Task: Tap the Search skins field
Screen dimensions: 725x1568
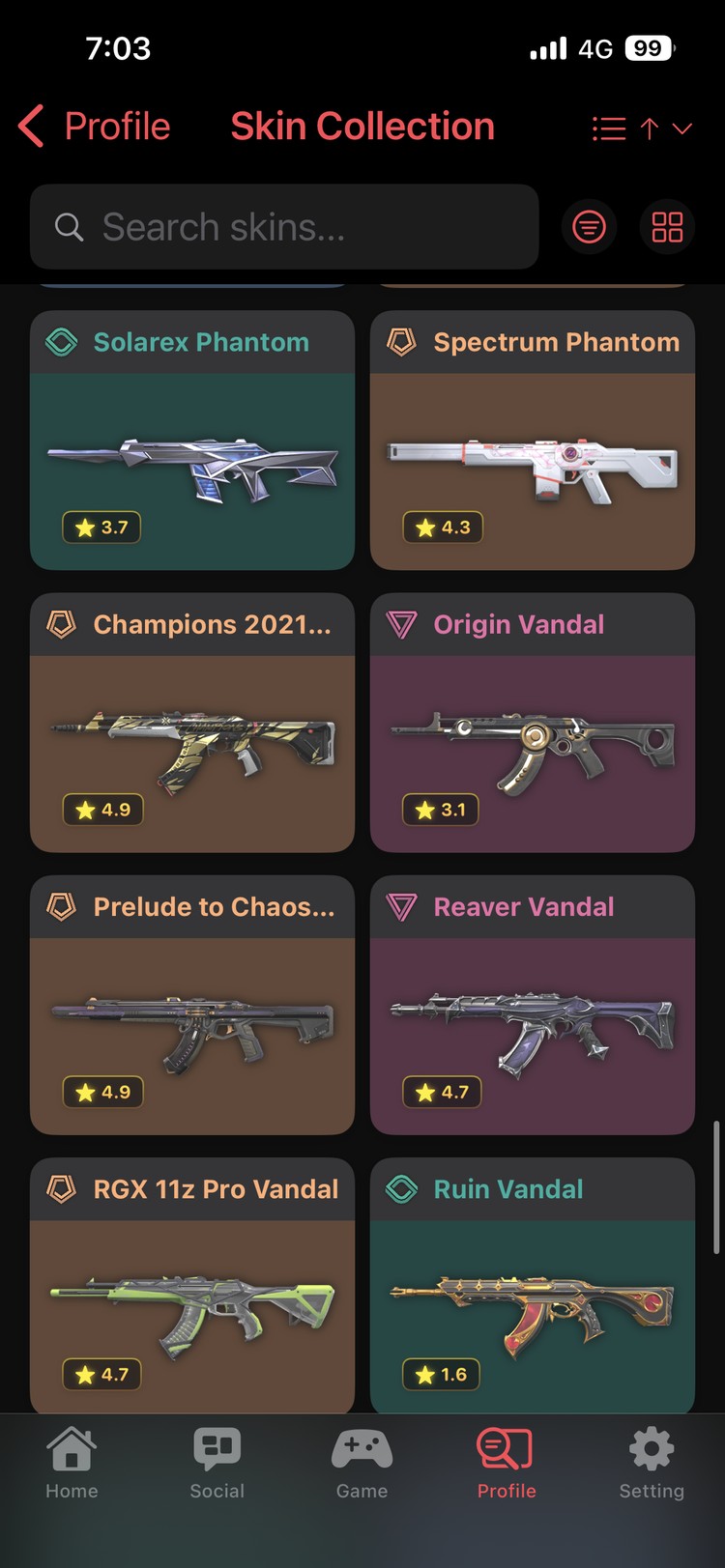Action: pos(284,228)
